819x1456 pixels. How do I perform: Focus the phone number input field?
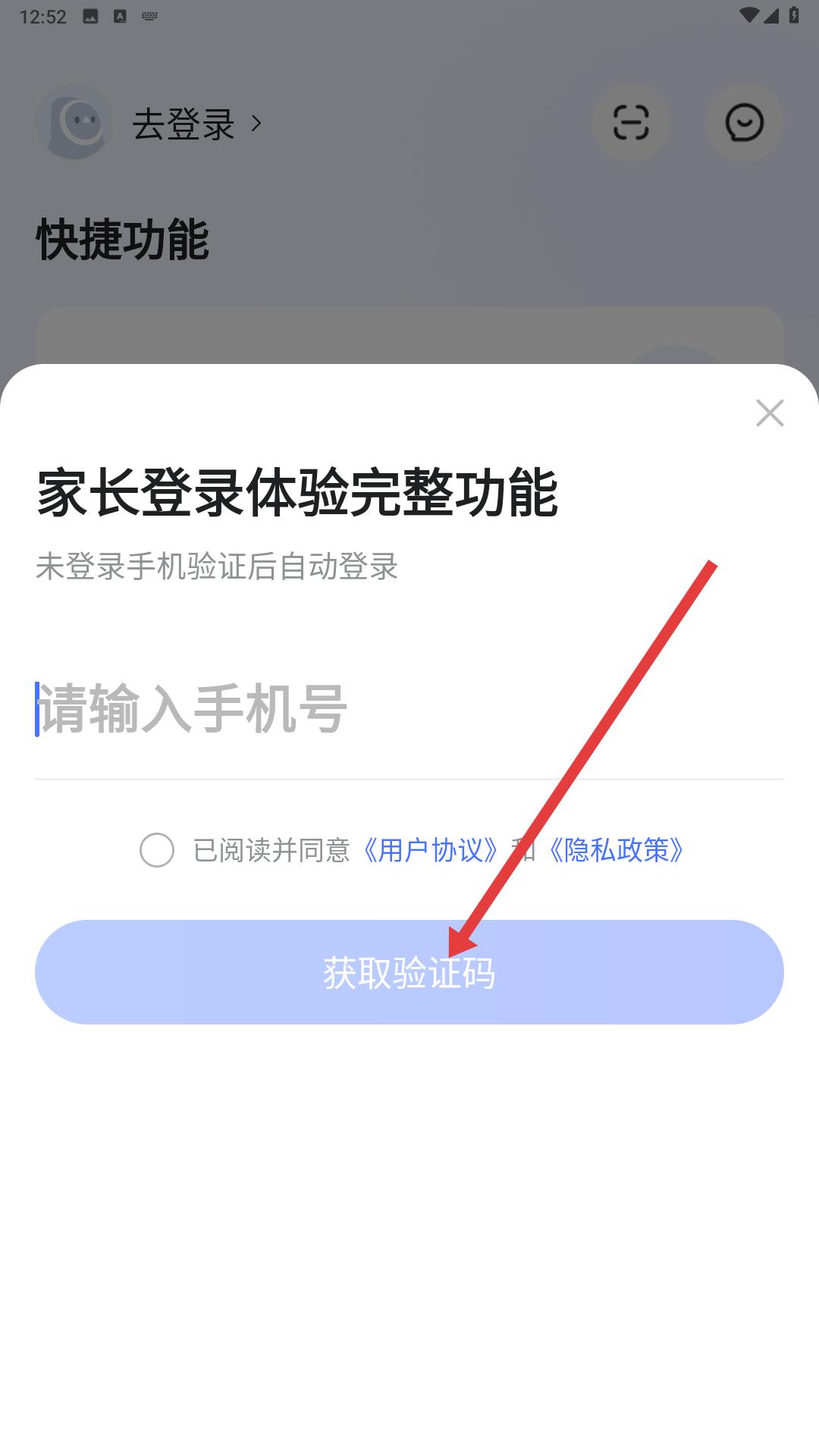[409, 710]
